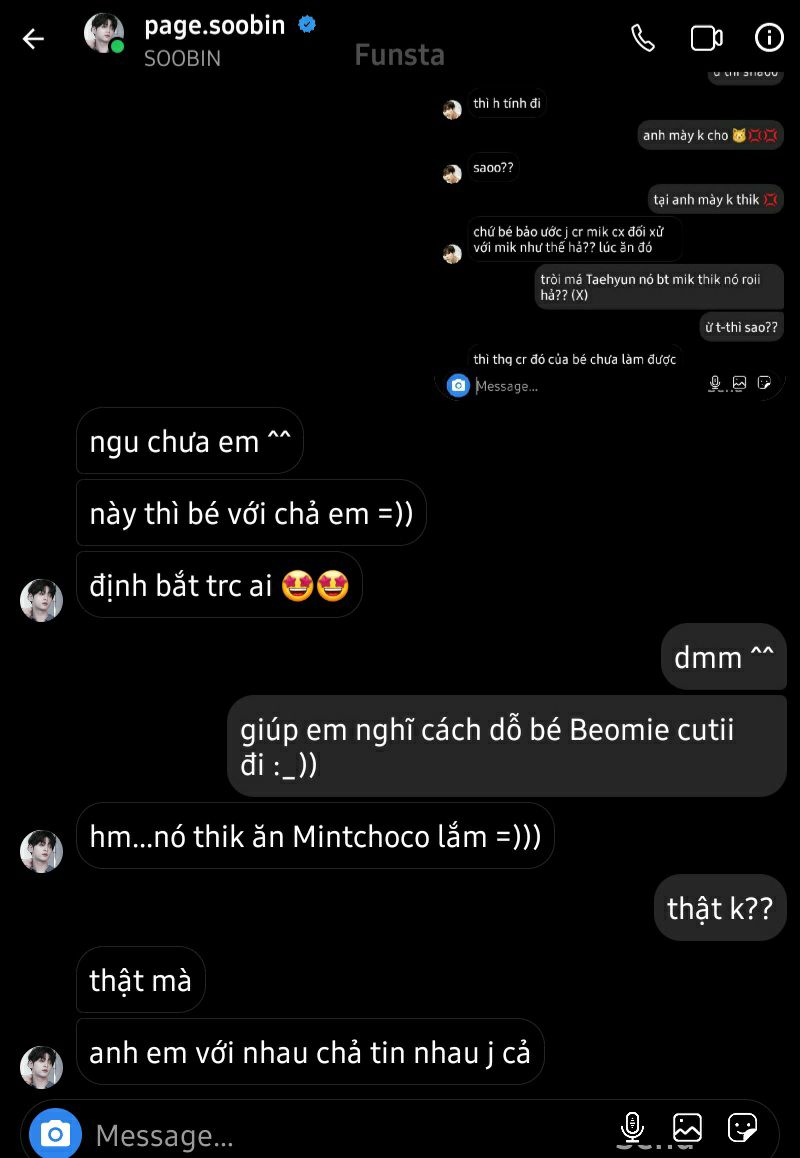
Task: Tap avatar beside "định bắt trc ai" message
Action: coord(42,600)
